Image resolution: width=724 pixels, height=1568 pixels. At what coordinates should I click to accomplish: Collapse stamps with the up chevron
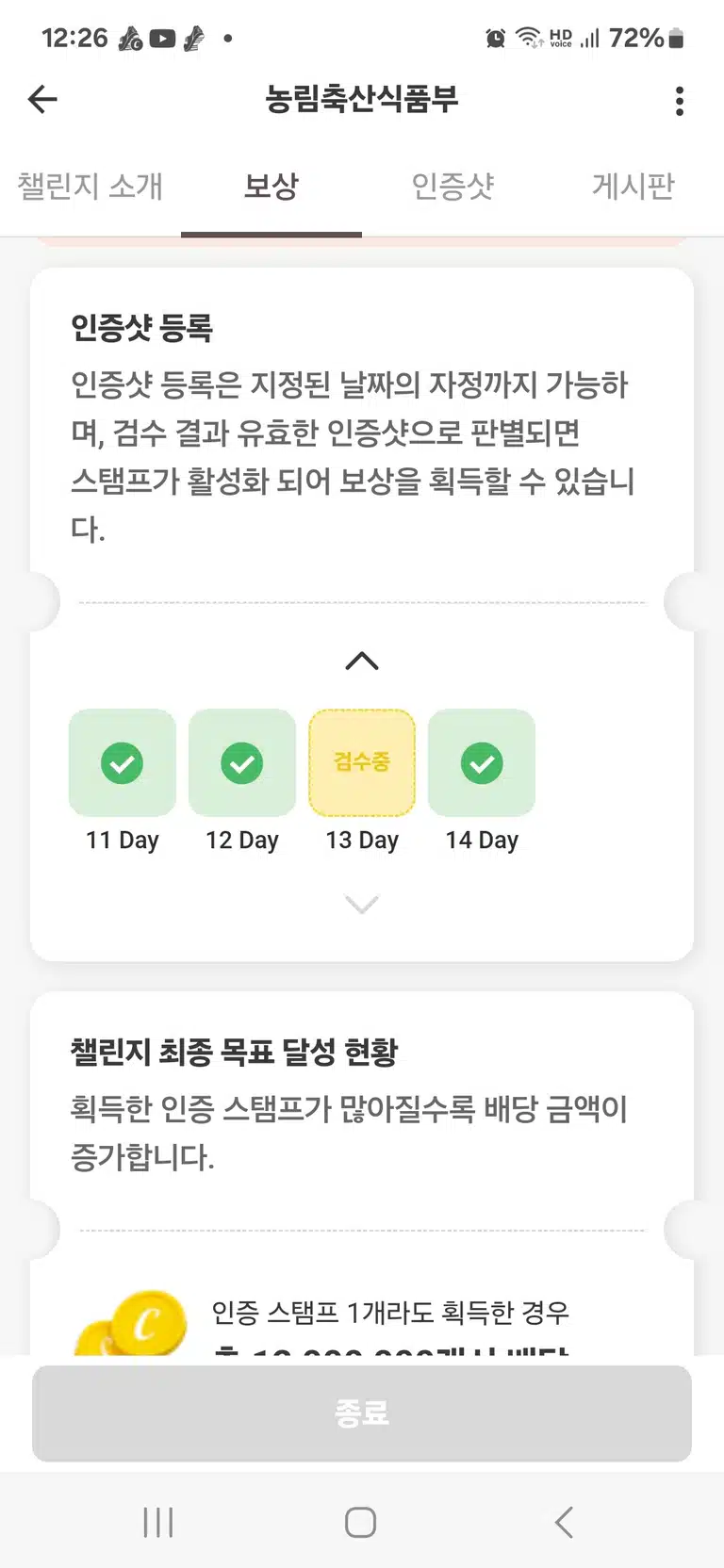click(x=362, y=661)
